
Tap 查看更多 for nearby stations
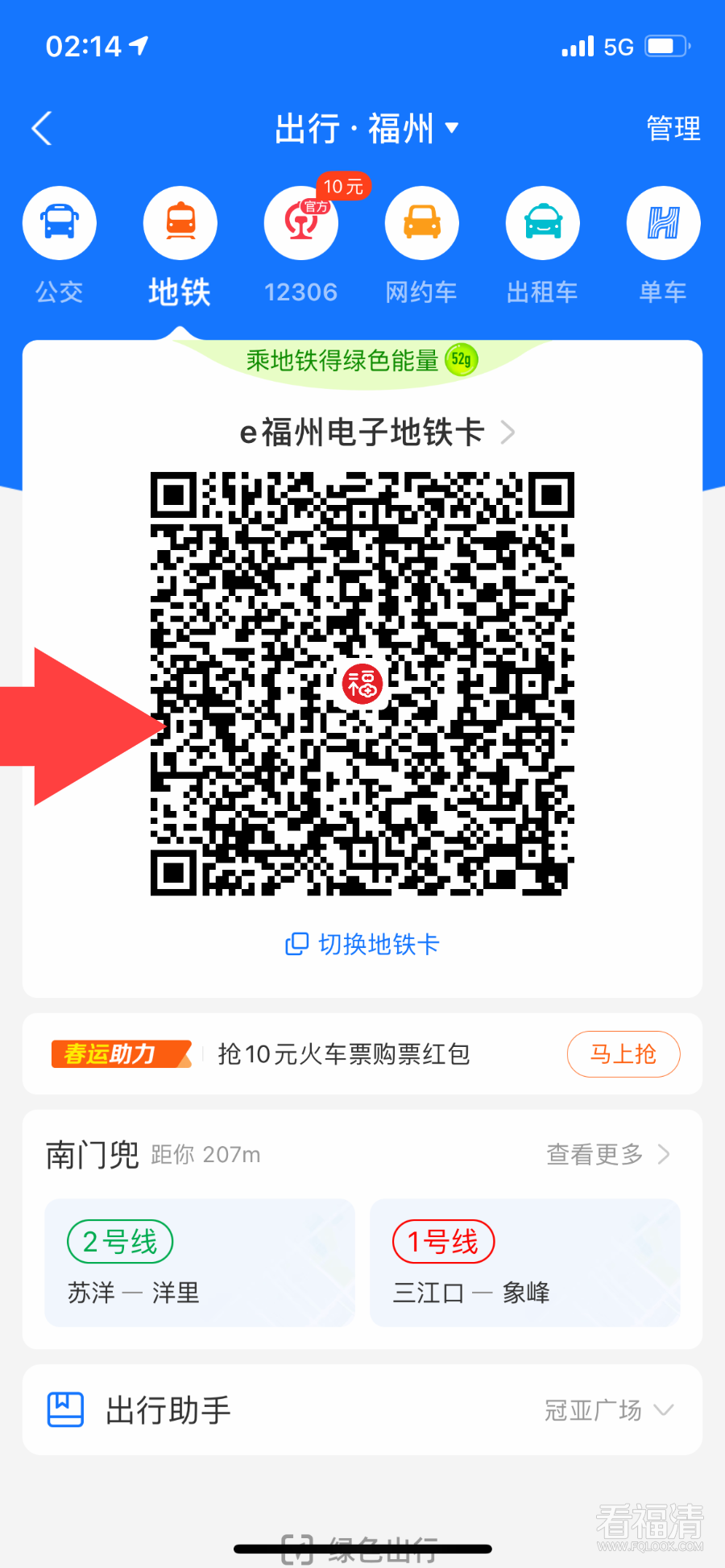(x=608, y=1154)
